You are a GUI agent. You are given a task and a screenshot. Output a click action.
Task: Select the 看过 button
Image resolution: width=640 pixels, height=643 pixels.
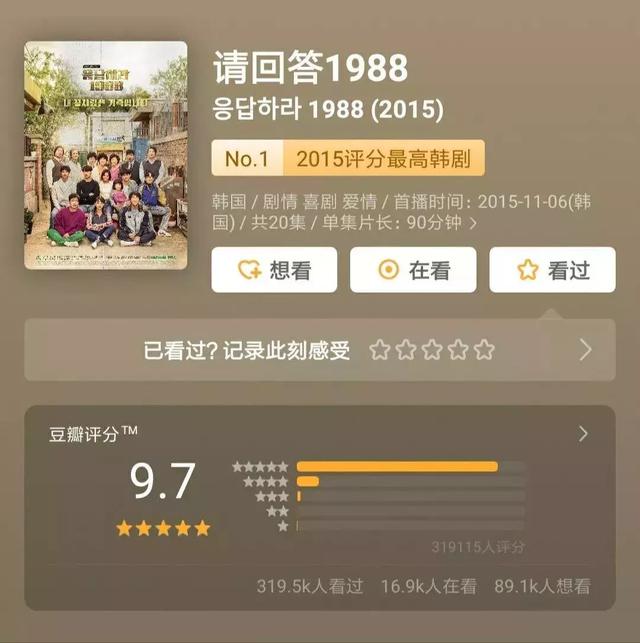(x=552, y=270)
